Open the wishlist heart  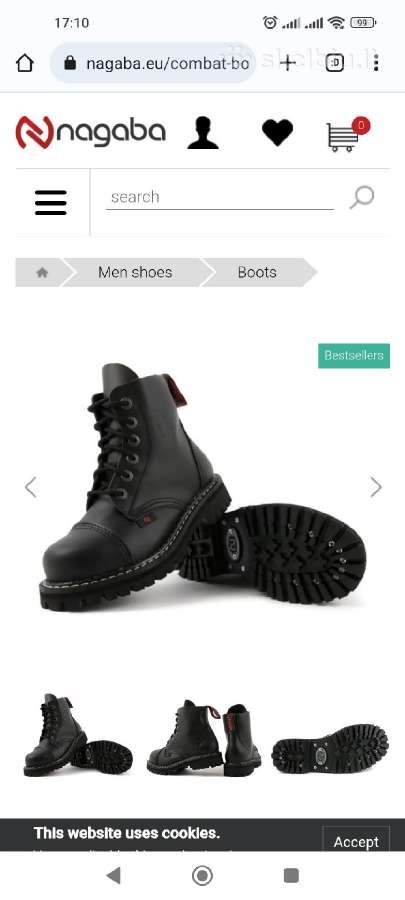coord(278,133)
